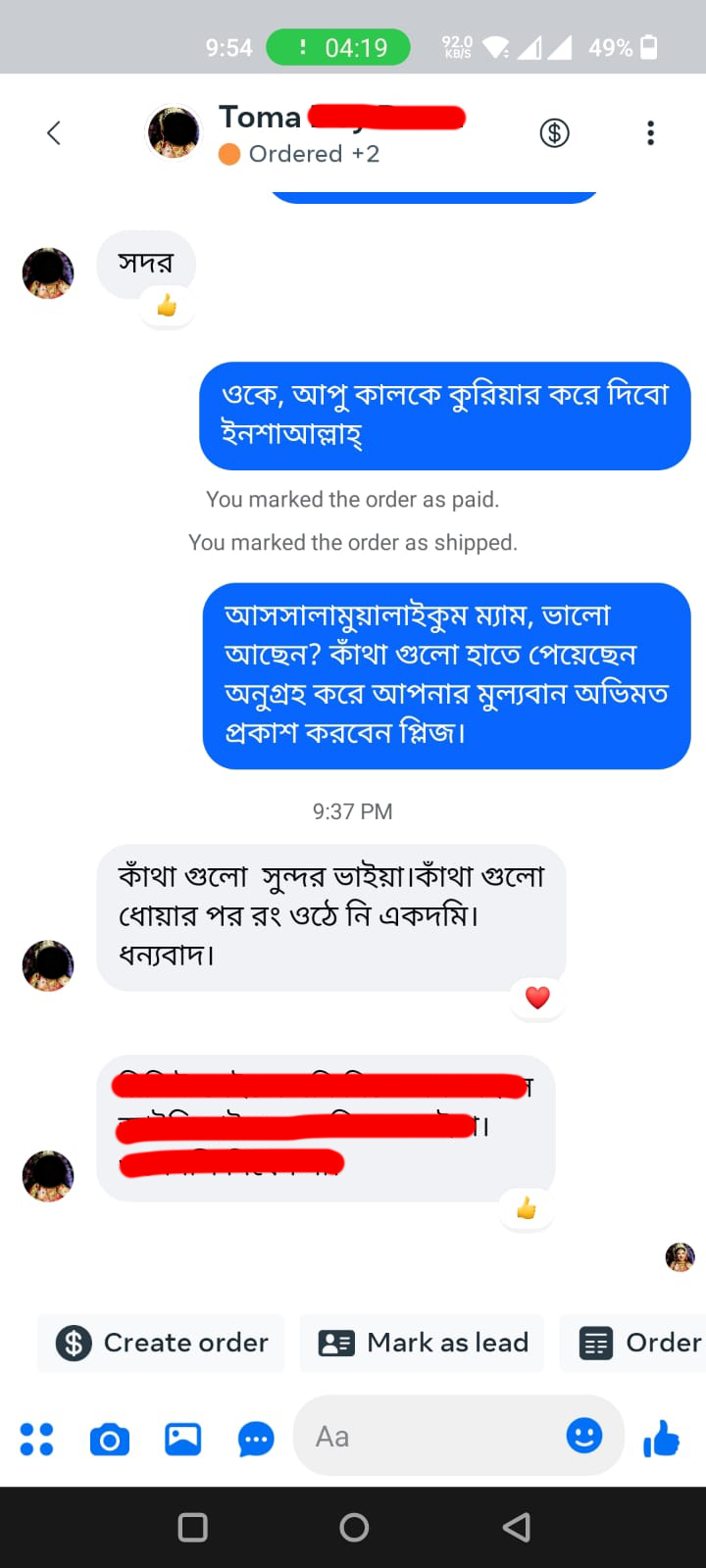View the thumbs-up reaction on সদর message
Viewport: 706px width, 1568px height.
tap(167, 306)
